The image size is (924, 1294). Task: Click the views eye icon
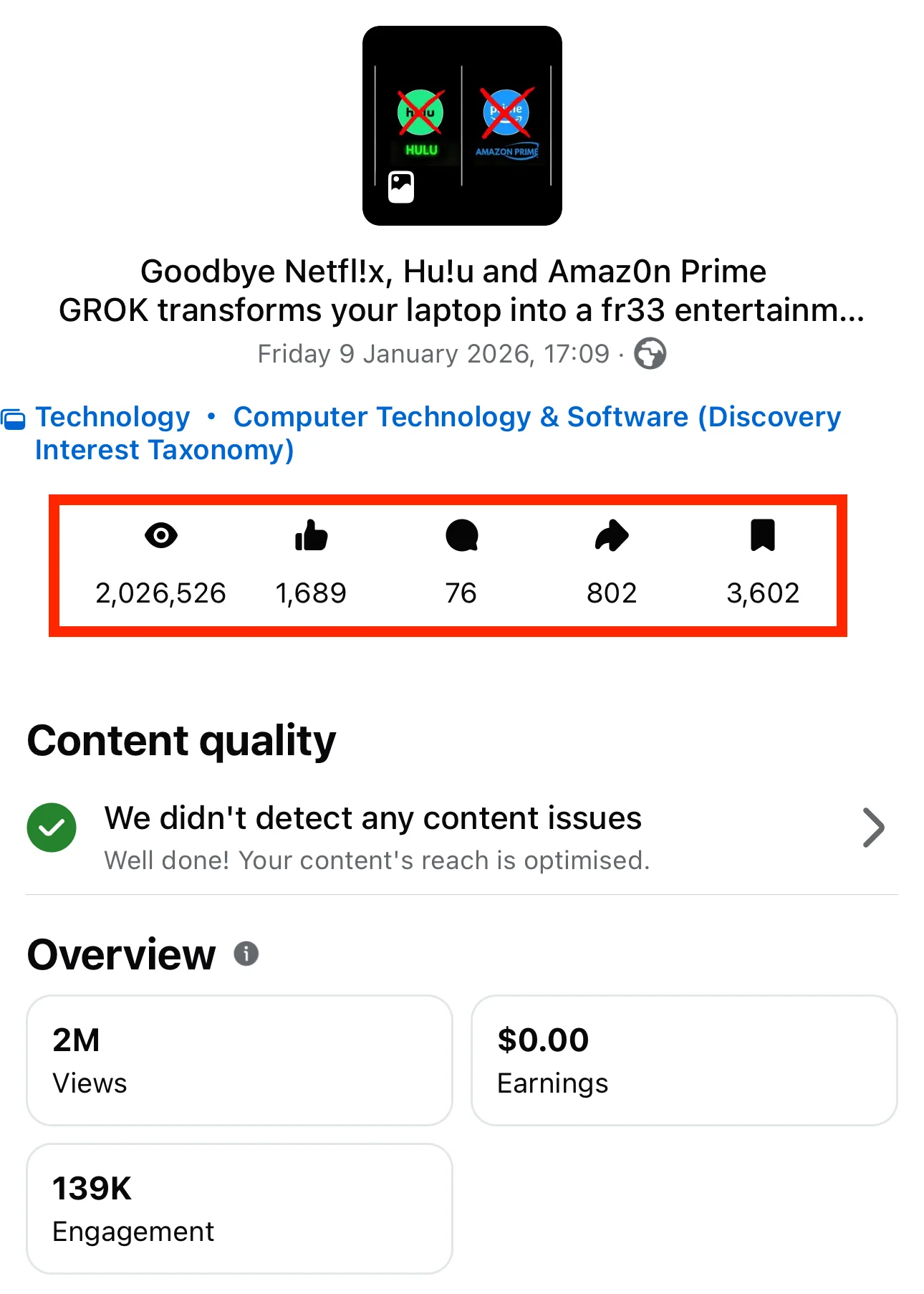coord(161,536)
